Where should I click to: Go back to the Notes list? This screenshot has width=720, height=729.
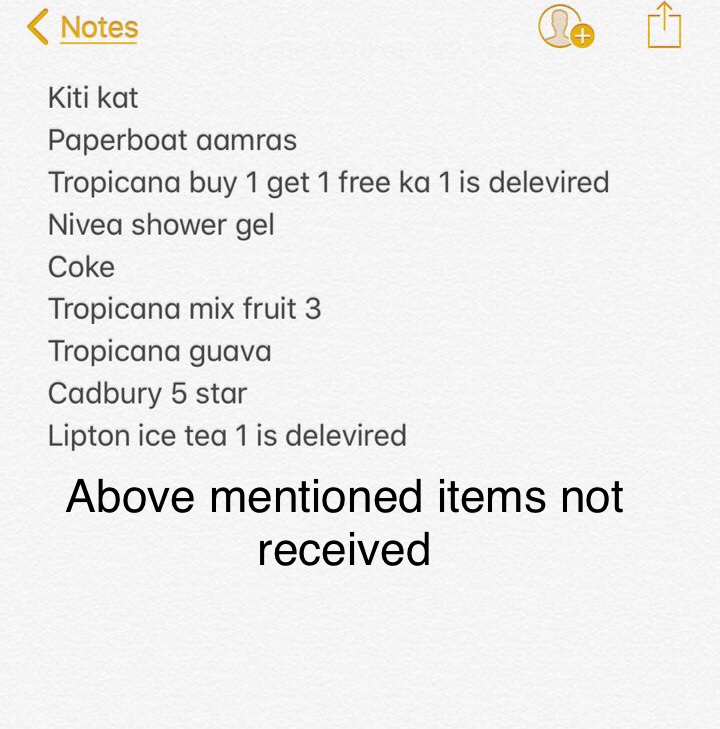83,27
